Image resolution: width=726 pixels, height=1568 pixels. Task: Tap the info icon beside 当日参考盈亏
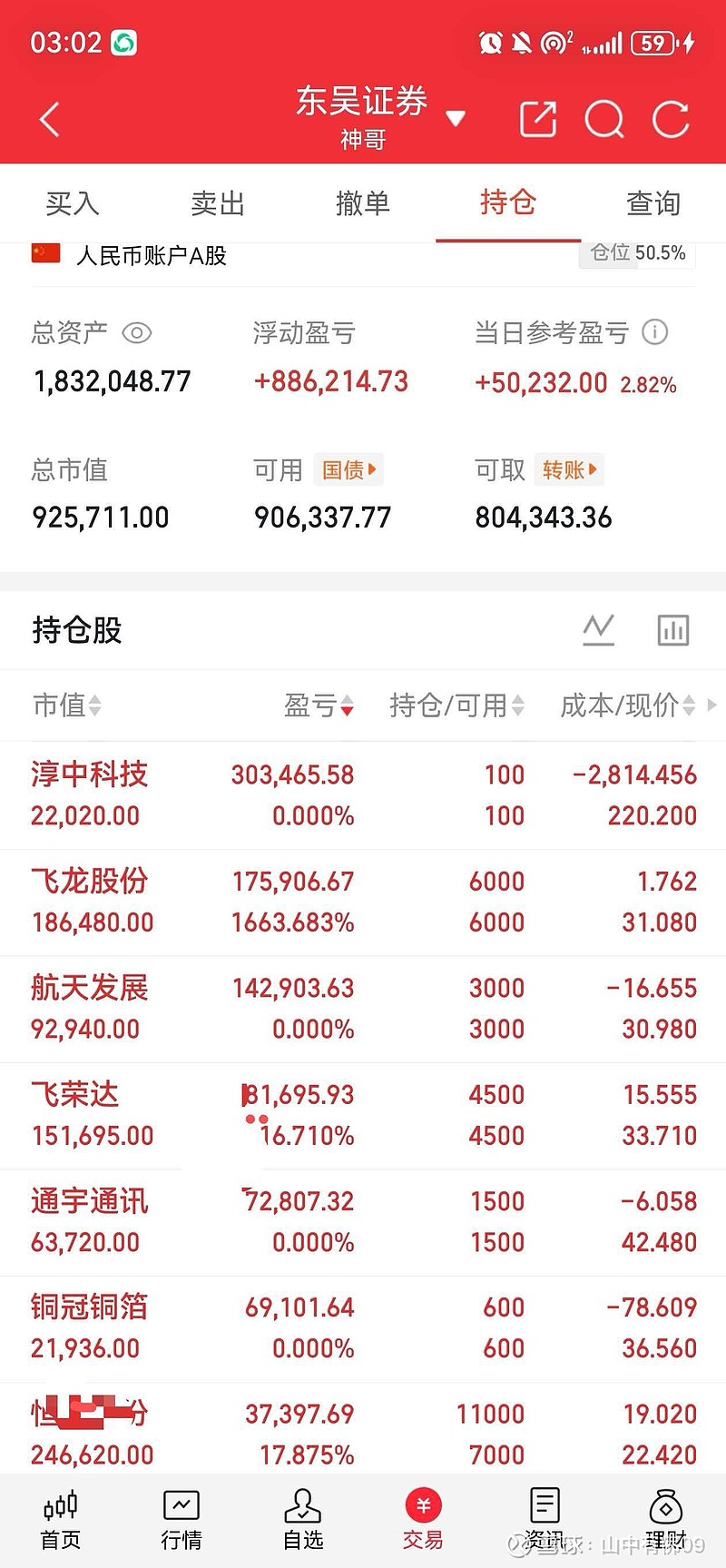[657, 332]
